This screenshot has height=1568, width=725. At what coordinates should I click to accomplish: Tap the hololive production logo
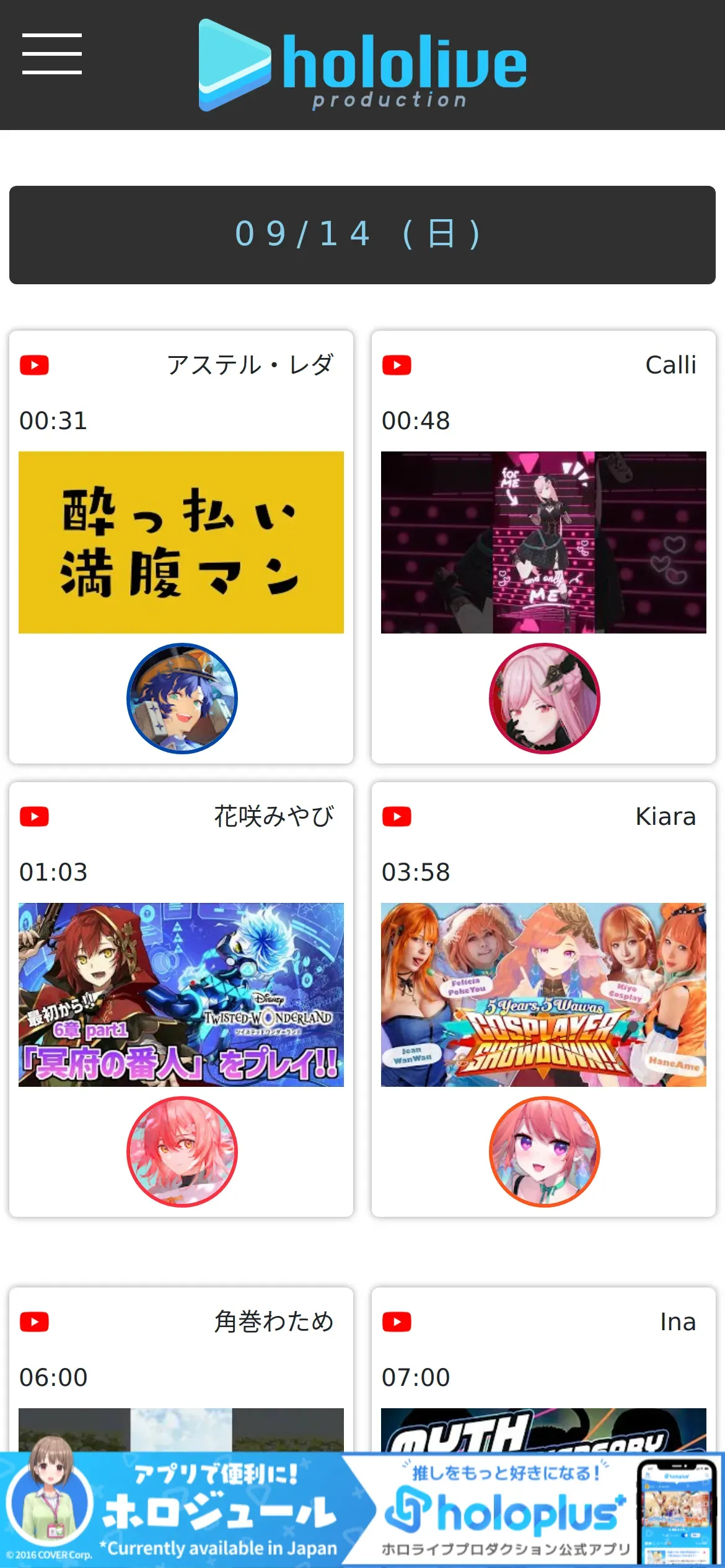tap(362, 65)
